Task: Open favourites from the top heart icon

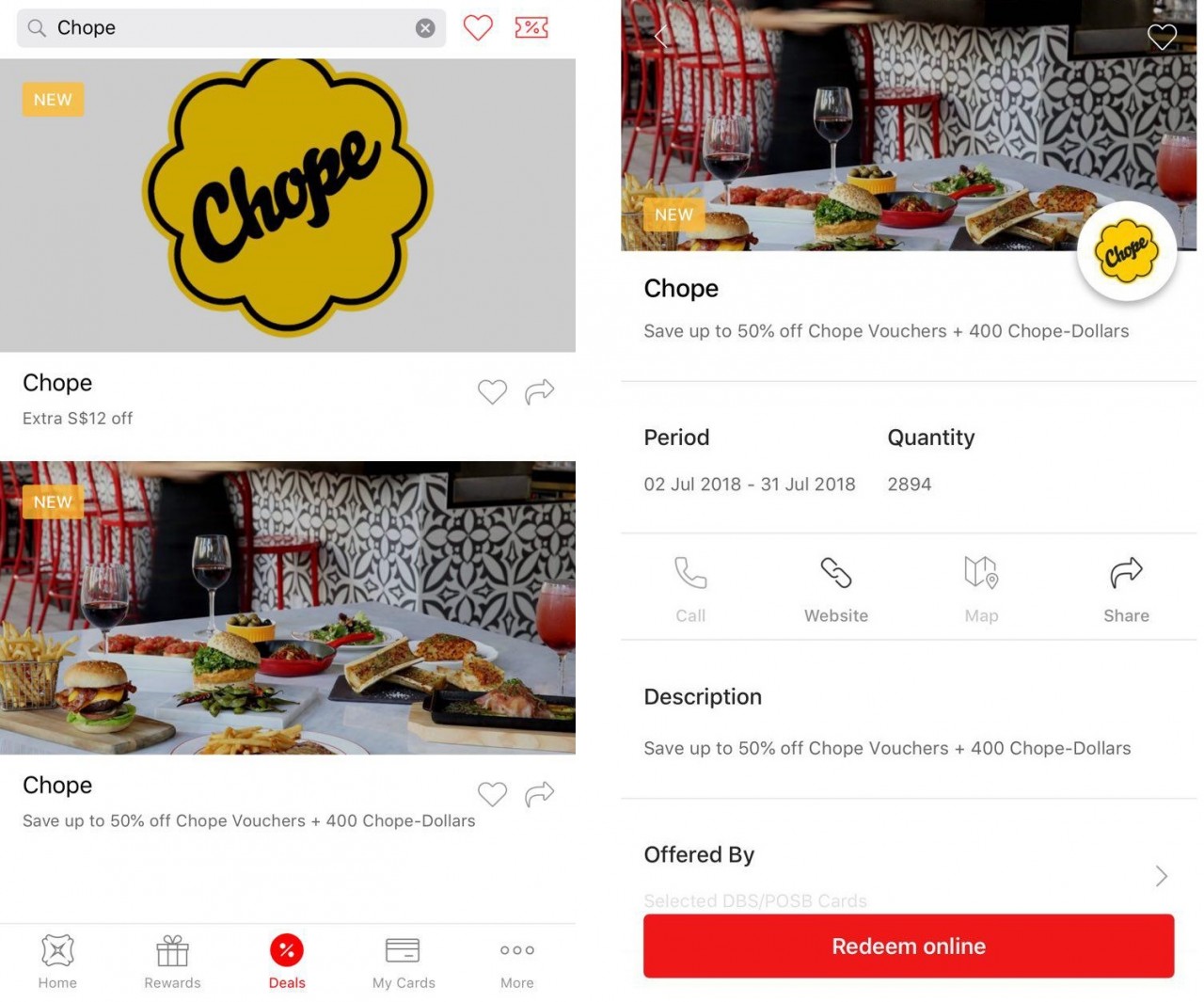Action: [478, 28]
